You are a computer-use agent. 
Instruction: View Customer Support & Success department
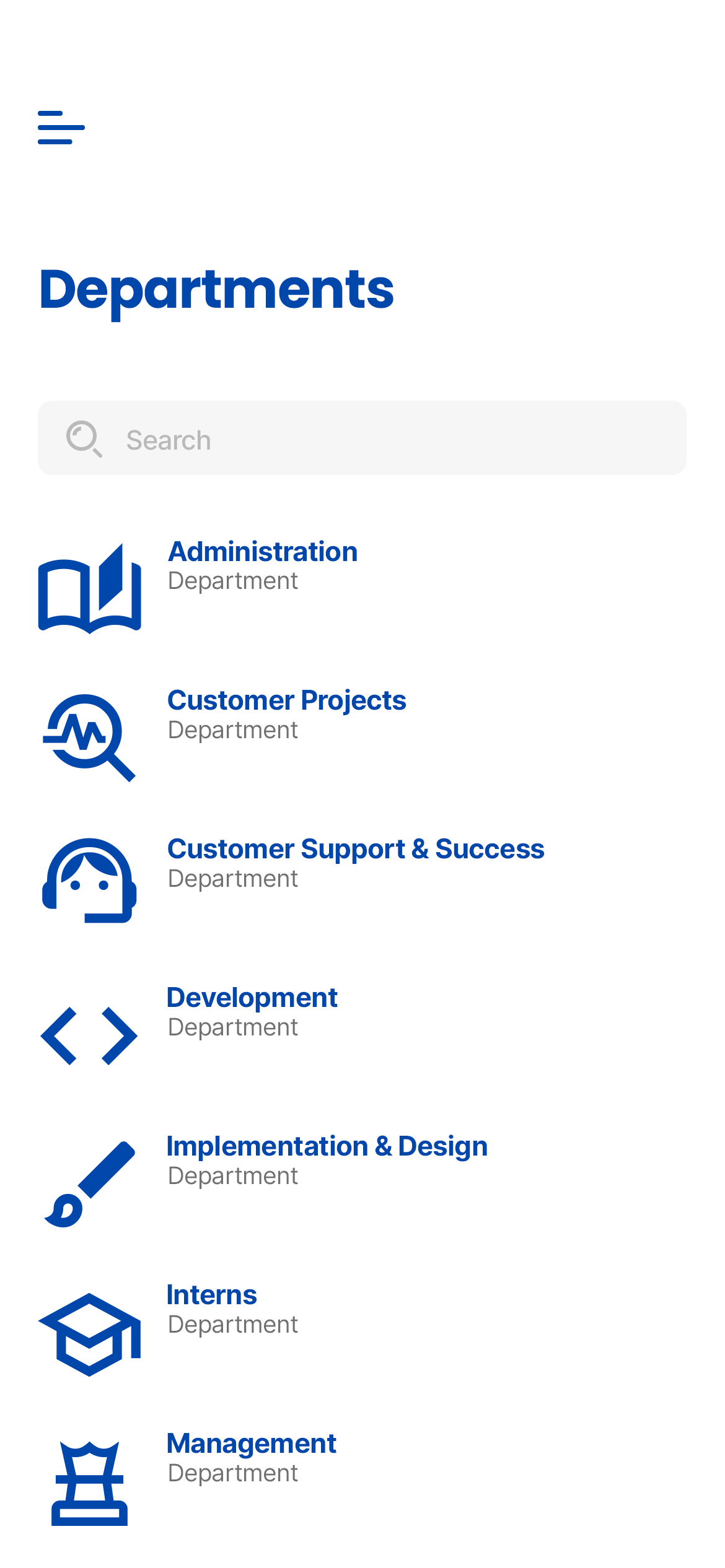pyautogui.click(x=355, y=862)
